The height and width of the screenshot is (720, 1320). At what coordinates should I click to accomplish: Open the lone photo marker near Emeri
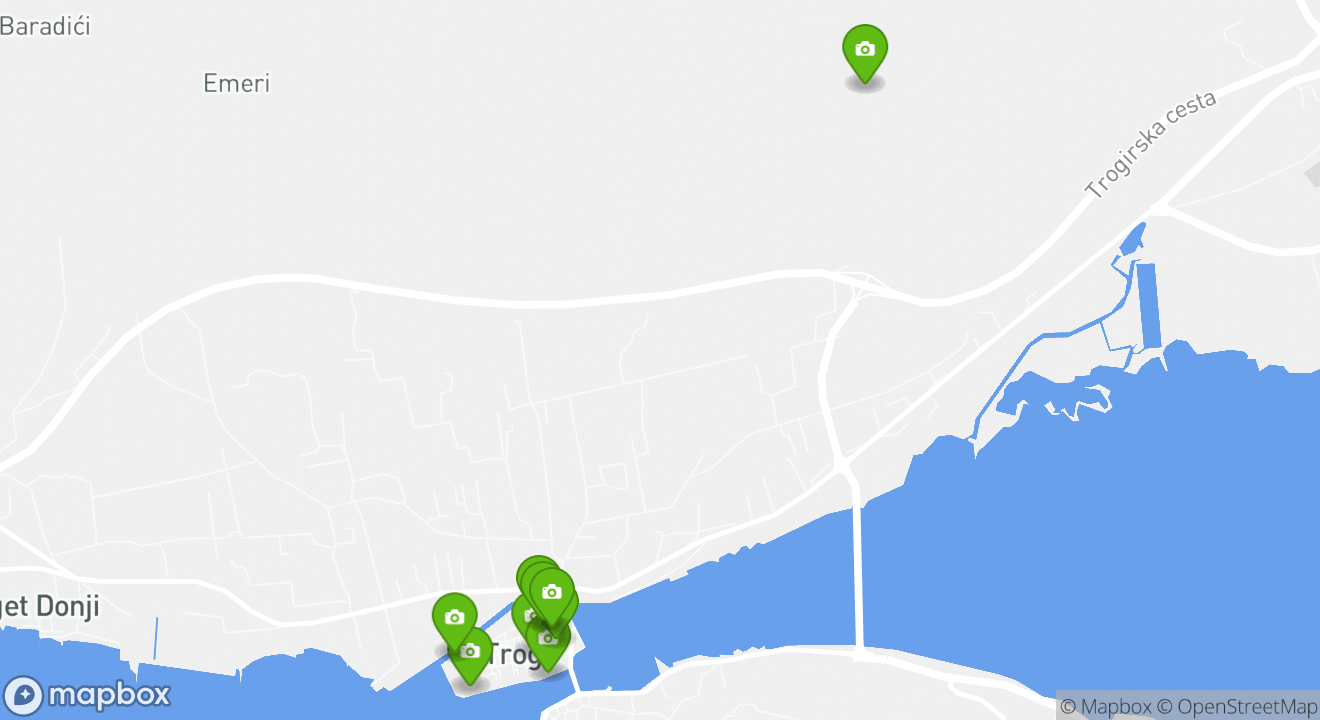[x=865, y=51]
